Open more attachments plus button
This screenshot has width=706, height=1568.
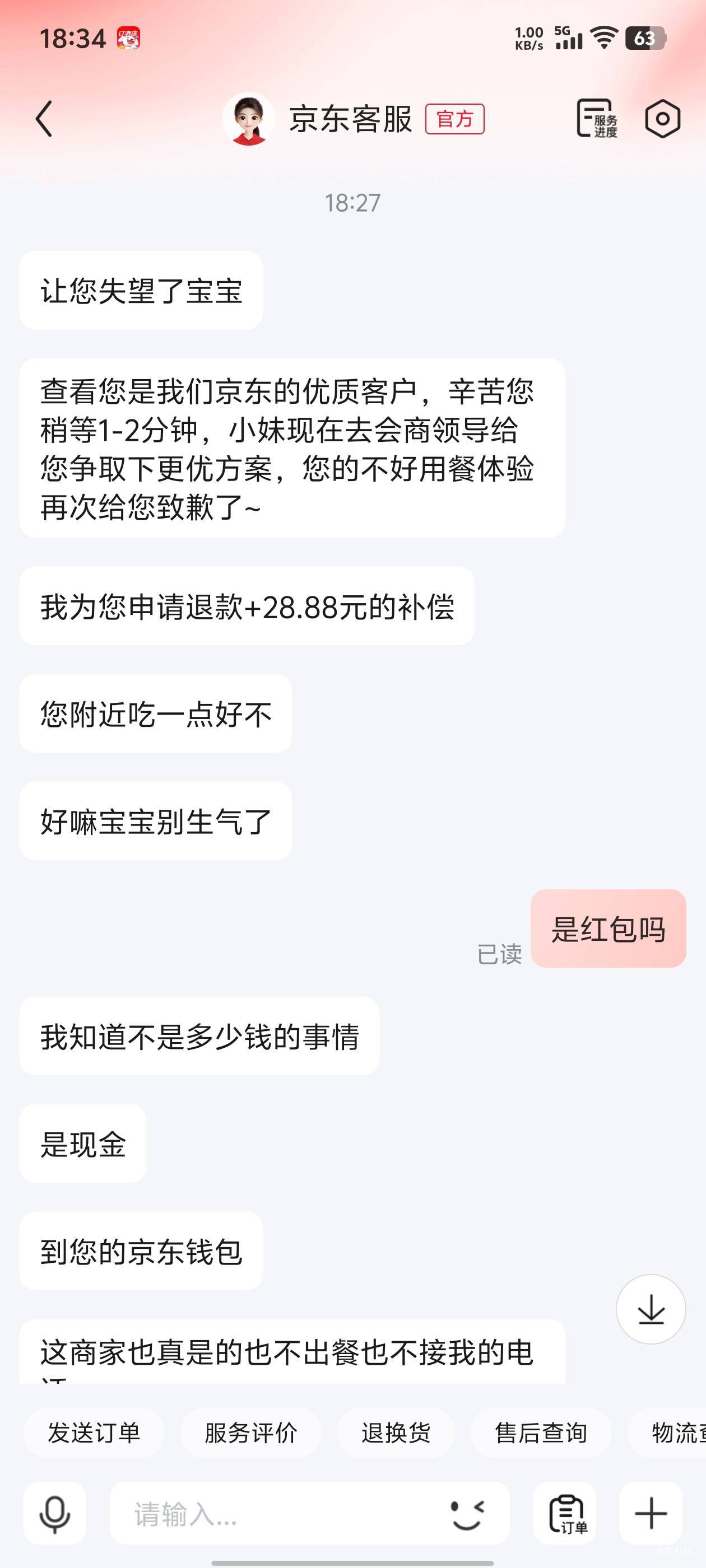click(651, 1514)
